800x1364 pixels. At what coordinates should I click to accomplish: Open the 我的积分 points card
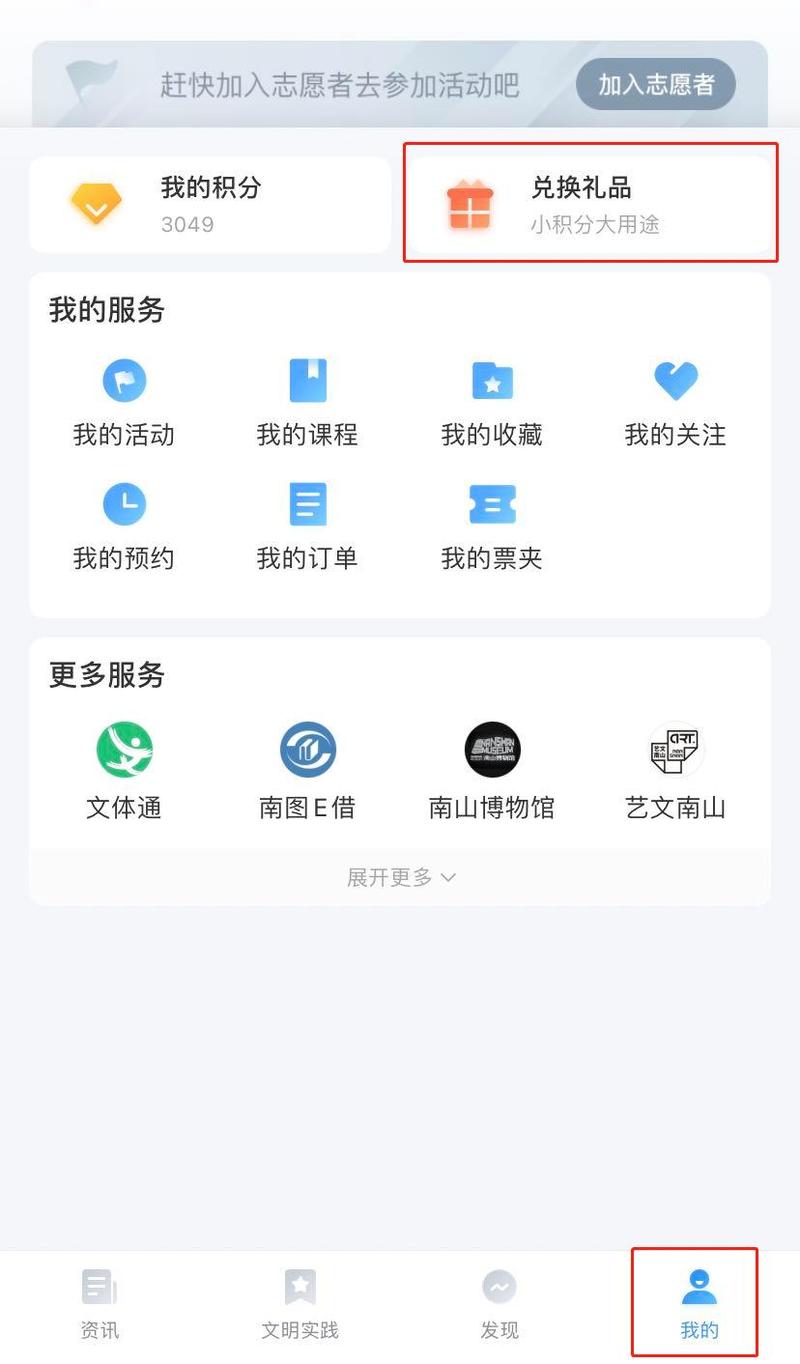[x=210, y=204]
